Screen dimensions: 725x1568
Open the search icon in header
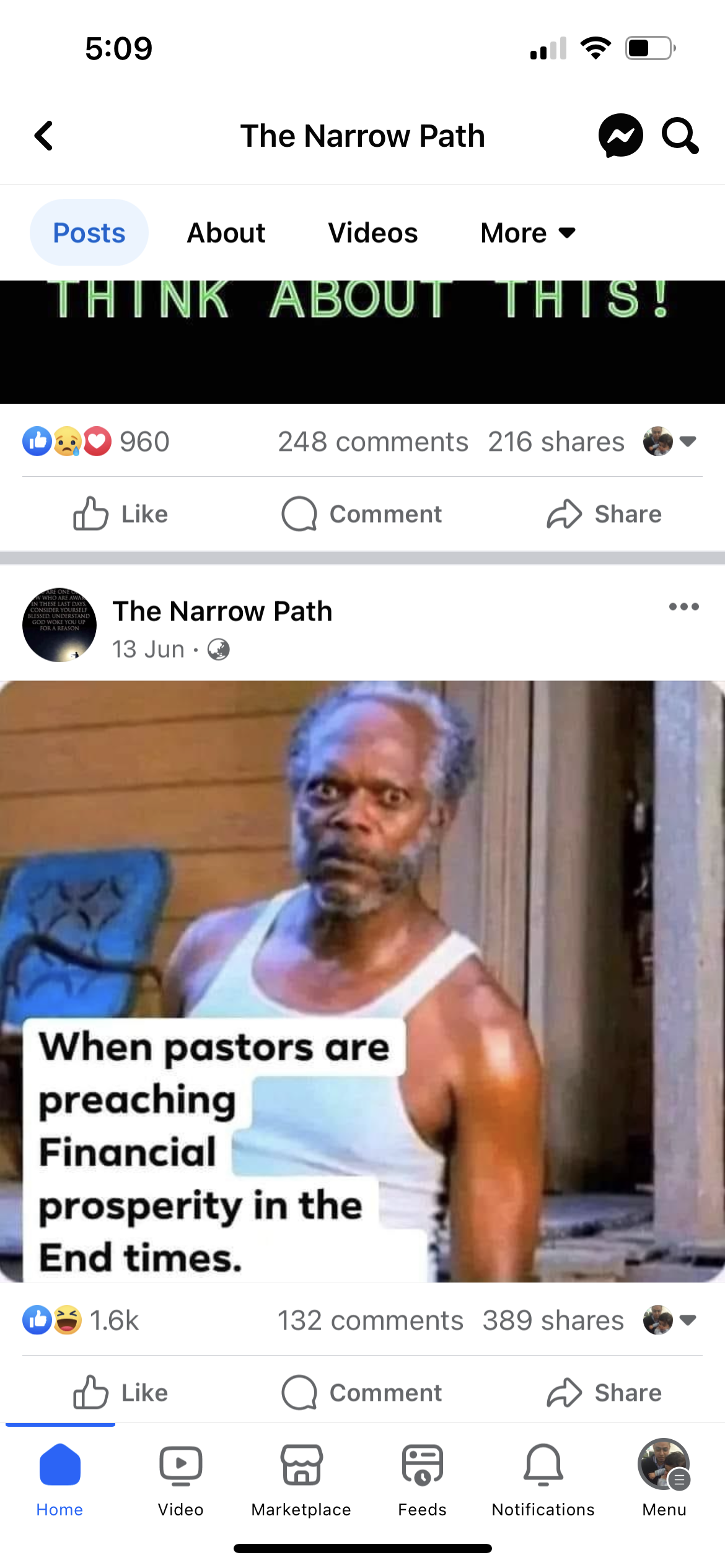tap(680, 136)
